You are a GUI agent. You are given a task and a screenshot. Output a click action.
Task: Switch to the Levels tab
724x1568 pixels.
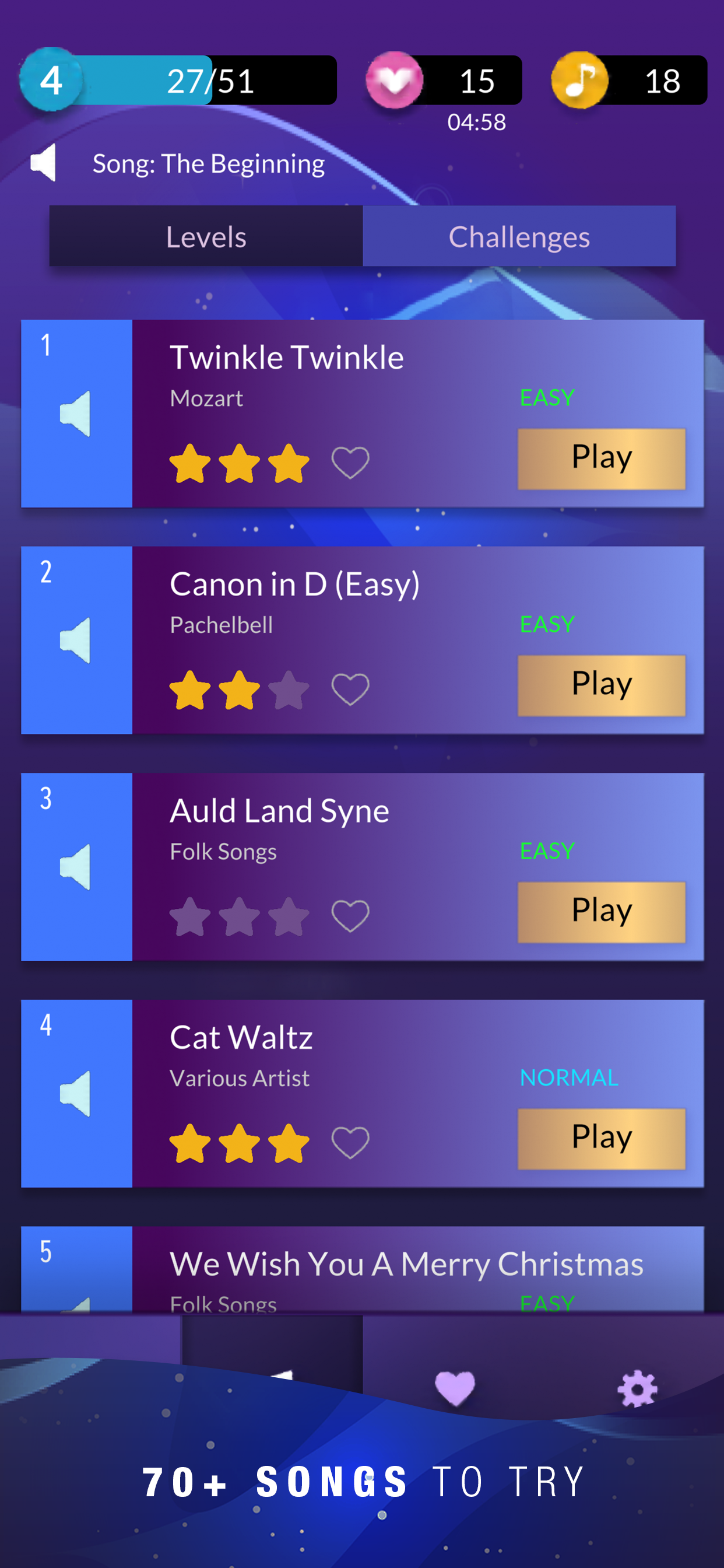205,237
